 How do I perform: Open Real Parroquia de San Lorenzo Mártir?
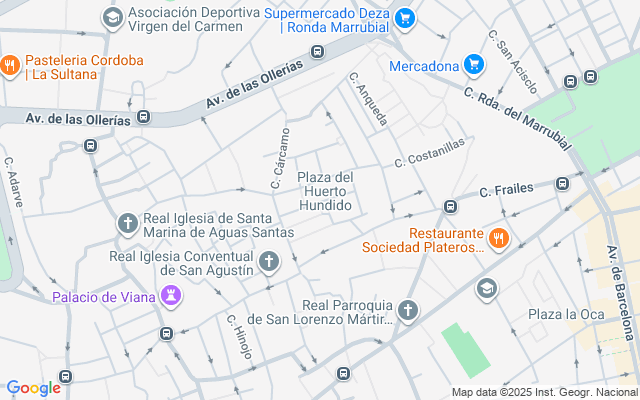point(407,311)
